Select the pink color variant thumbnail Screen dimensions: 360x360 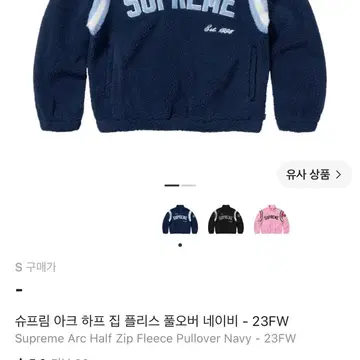pos(272,219)
